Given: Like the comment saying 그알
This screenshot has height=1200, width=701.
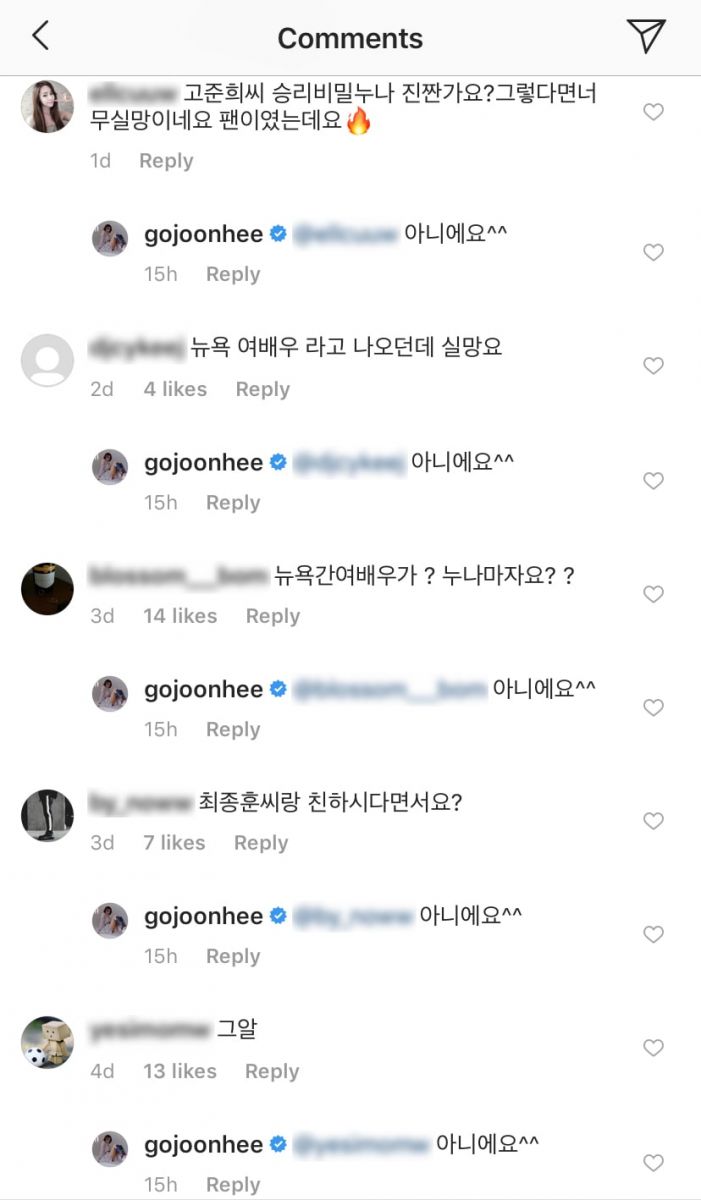Looking at the screenshot, I should point(653,1048).
